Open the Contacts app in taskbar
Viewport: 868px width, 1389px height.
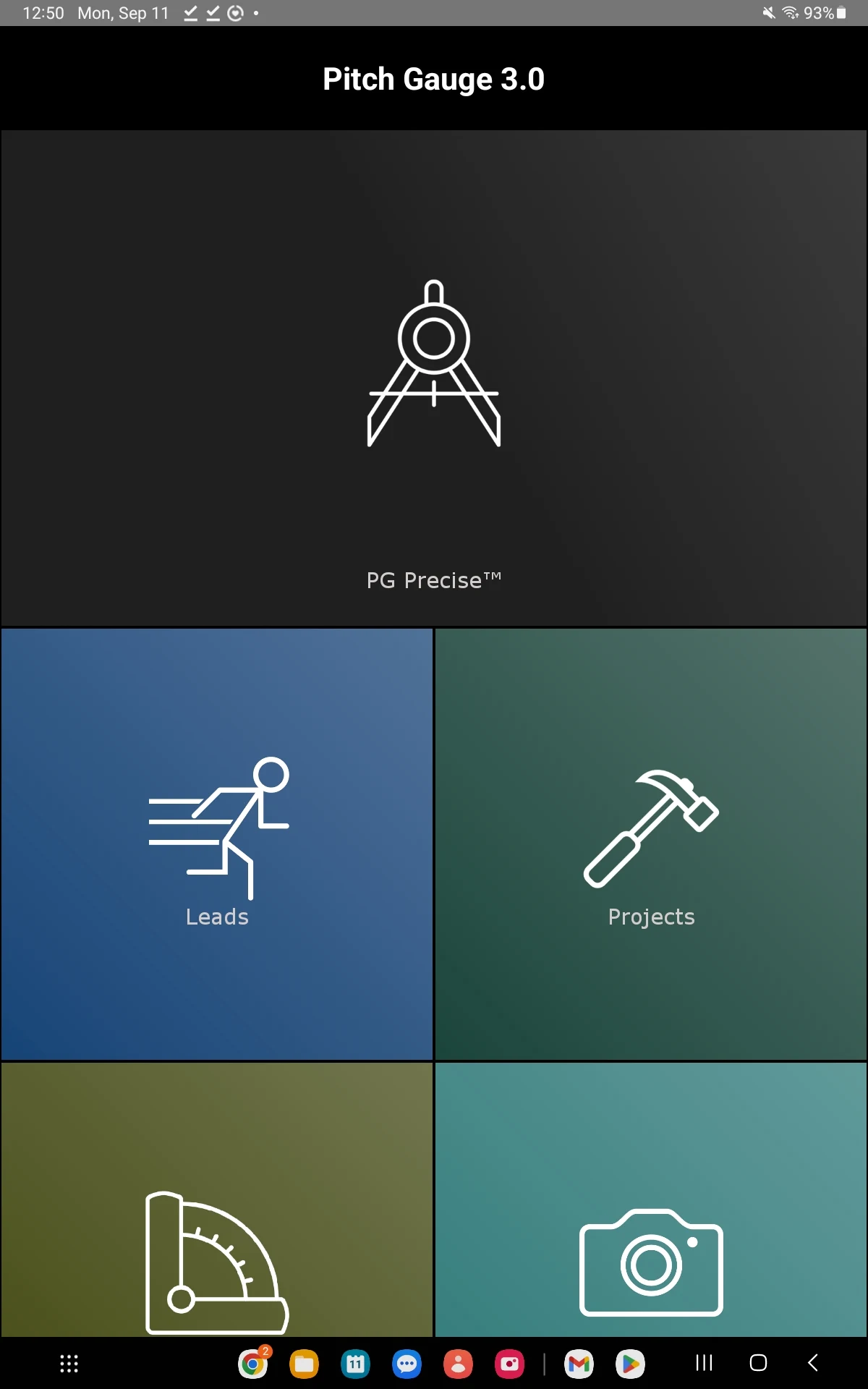coord(459,1364)
